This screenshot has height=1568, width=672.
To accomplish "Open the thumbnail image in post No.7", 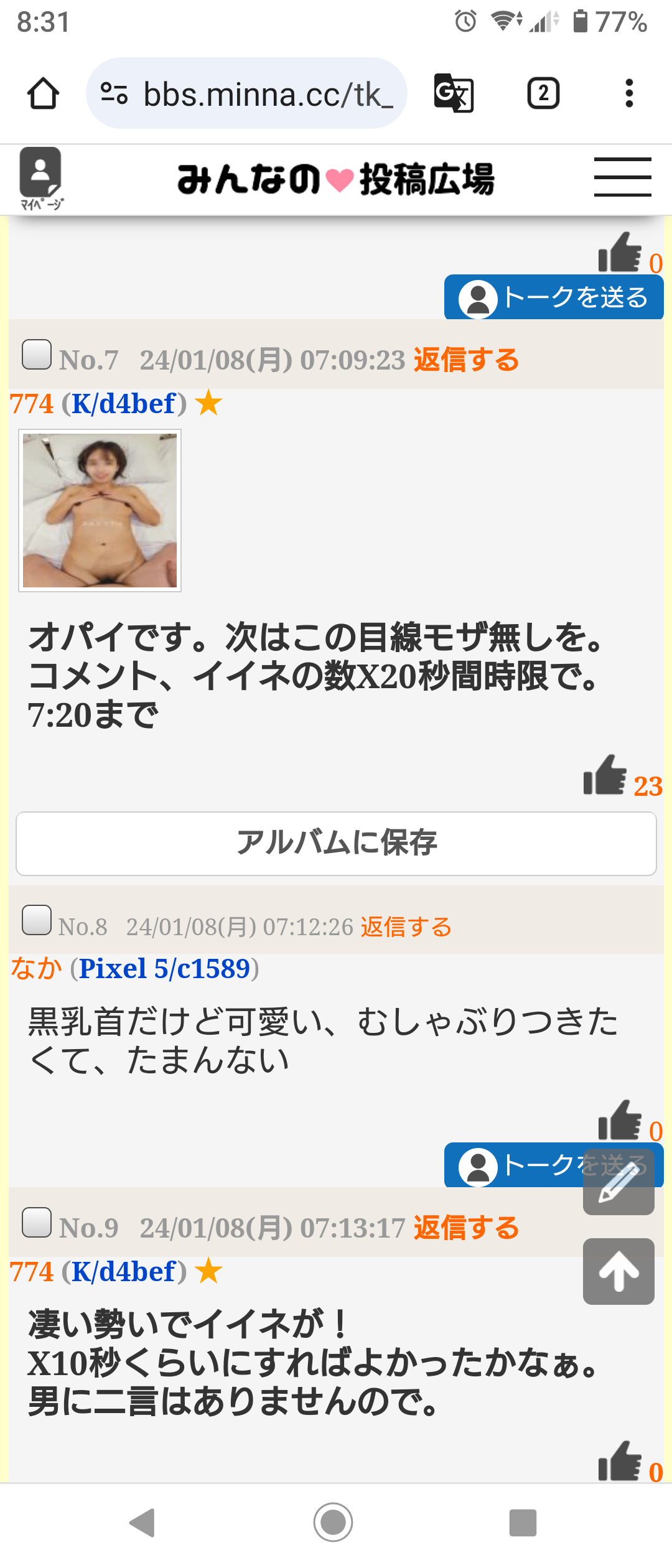I will 100,511.
